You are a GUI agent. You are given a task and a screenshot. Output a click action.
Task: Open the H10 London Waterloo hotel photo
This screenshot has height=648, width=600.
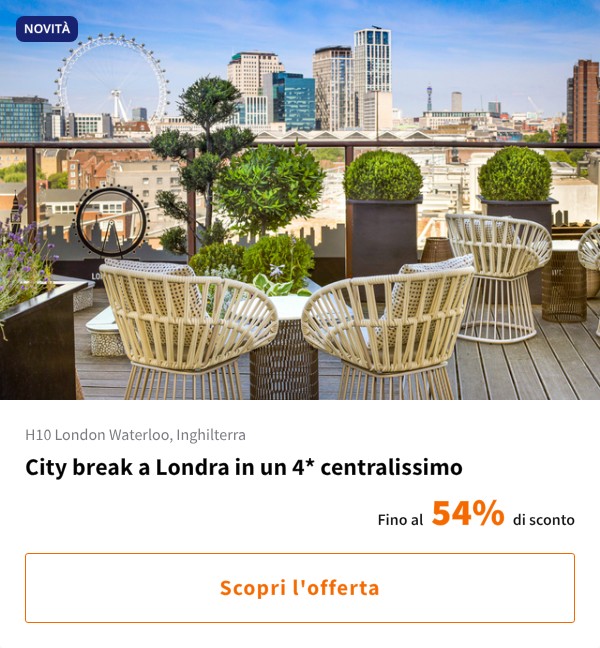(300, 200)
